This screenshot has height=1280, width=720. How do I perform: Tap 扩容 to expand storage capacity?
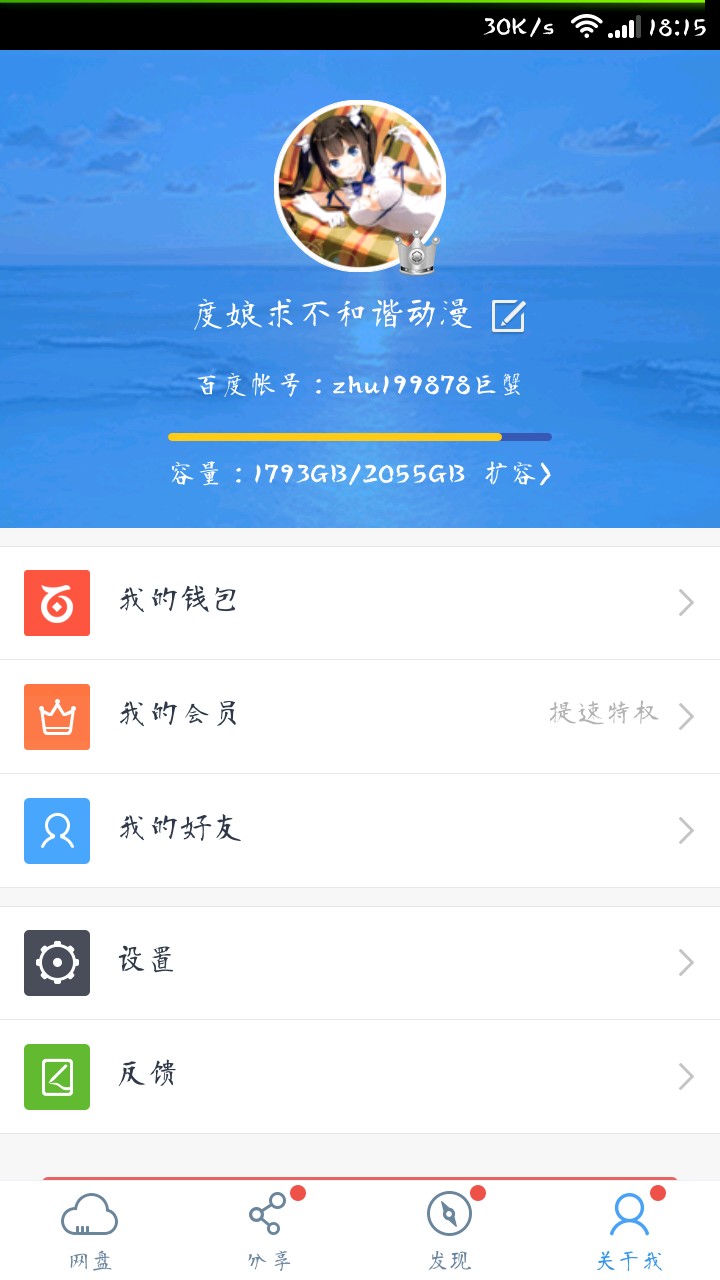coord(517,474)
